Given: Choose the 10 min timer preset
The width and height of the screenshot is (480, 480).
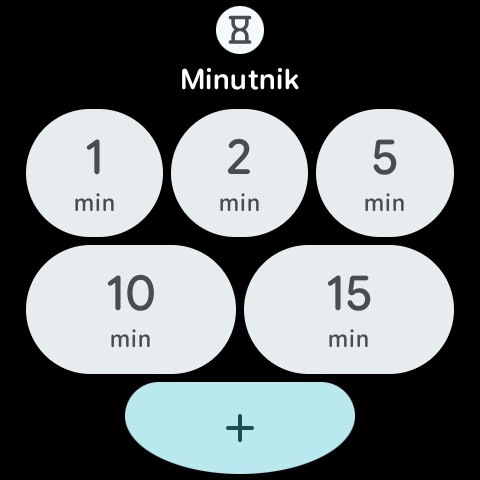Looking at the screenshot, I should coord(131,309).
